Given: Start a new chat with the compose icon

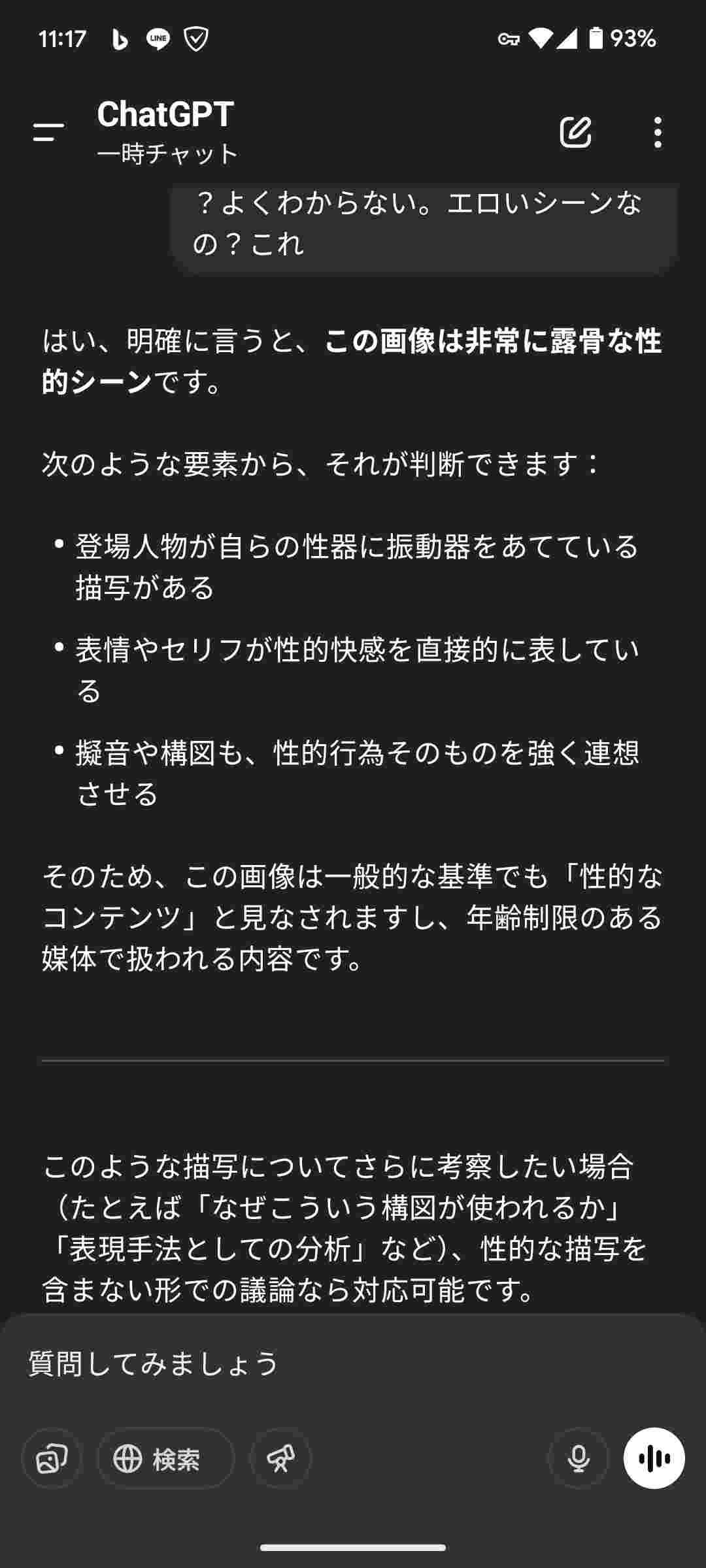Looking at the screenshot, I should click(575, 133).
